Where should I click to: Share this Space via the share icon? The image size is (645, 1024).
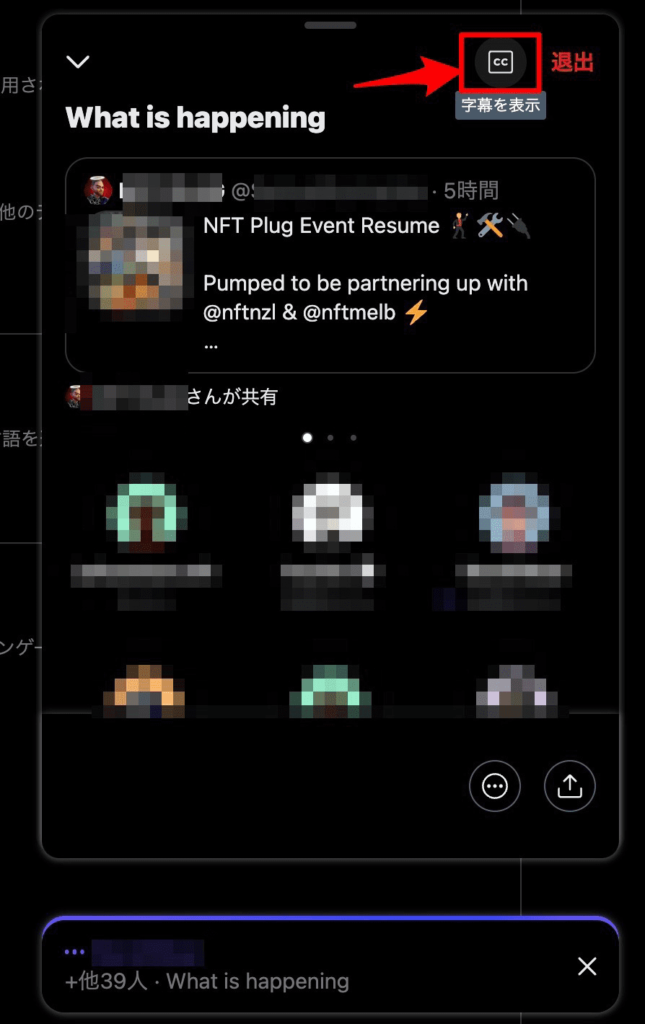pyautogui.click(x=569, y=787)
